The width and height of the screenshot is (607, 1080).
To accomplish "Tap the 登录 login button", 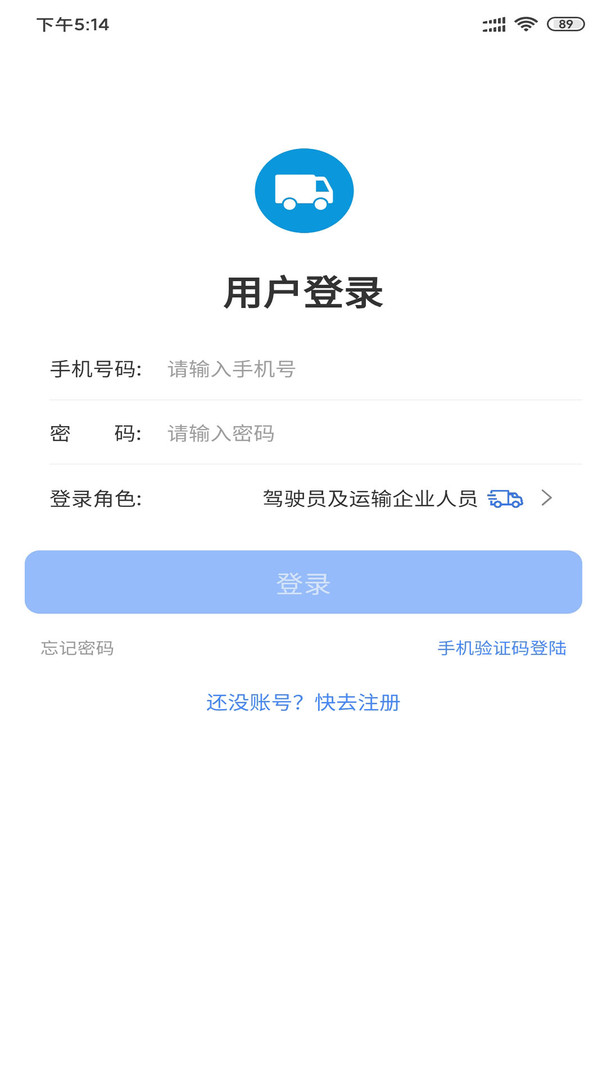I will click(x=303, y=583).
